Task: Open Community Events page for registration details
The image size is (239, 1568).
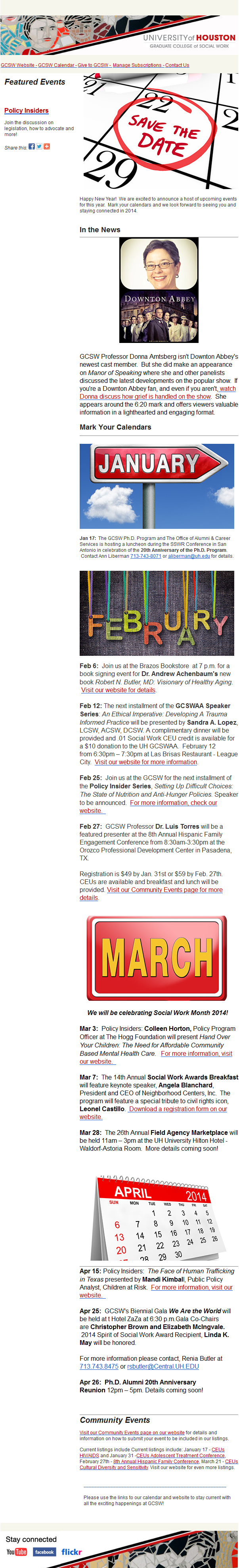Action: [164, 890]
